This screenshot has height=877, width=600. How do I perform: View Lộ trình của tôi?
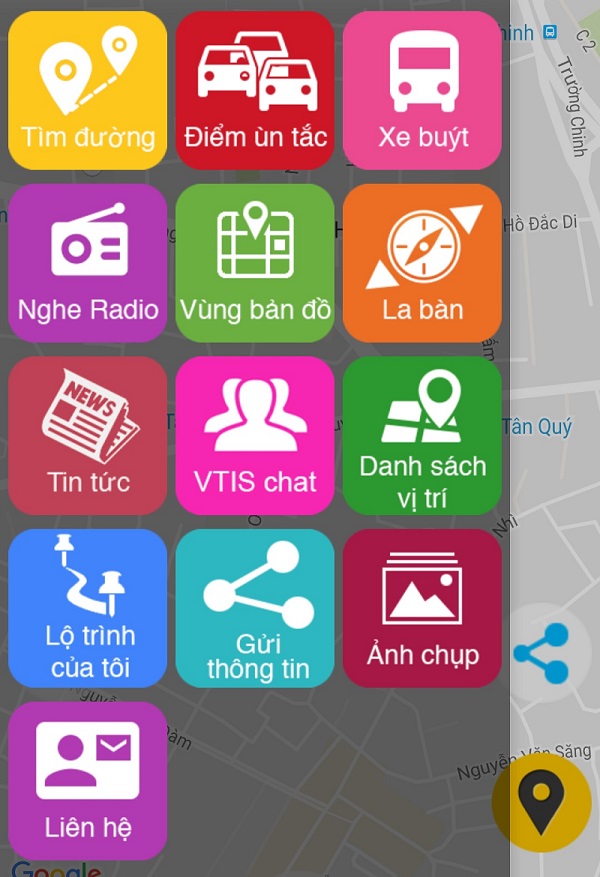click(88, 608)
